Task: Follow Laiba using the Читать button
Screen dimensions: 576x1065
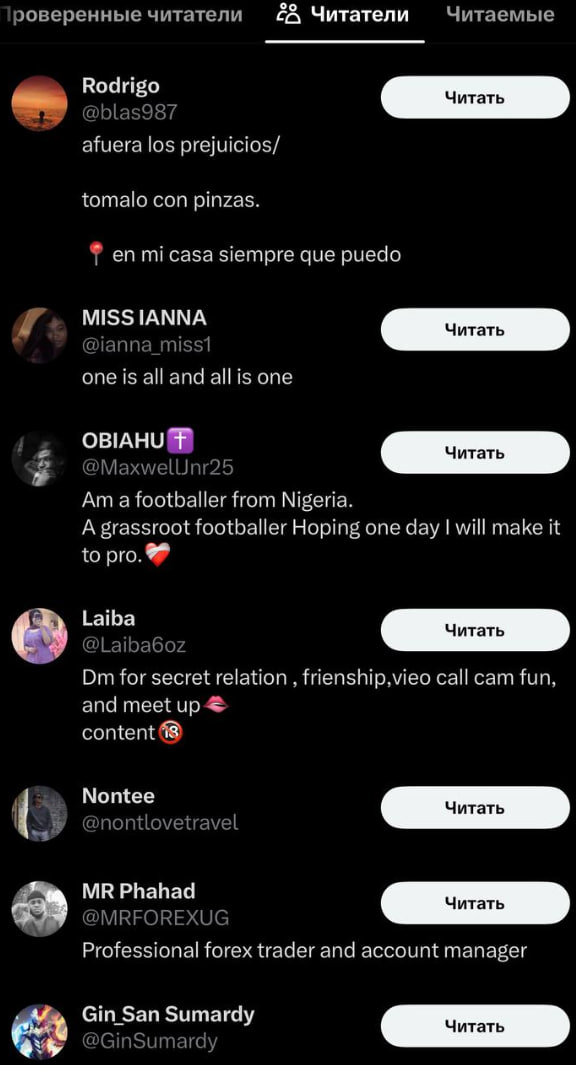Action: pos(475,630)
